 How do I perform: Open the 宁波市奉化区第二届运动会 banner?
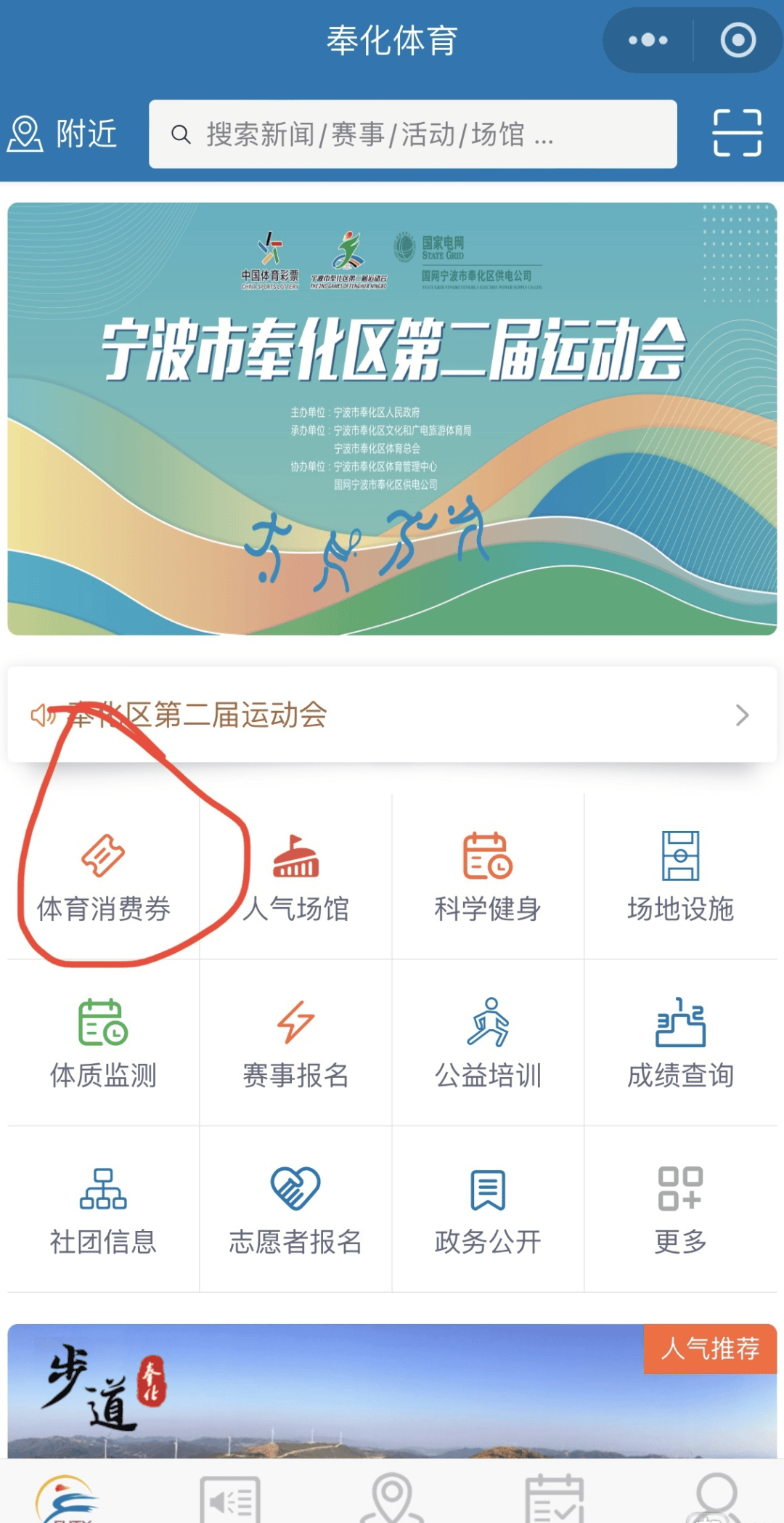point(392,418)
